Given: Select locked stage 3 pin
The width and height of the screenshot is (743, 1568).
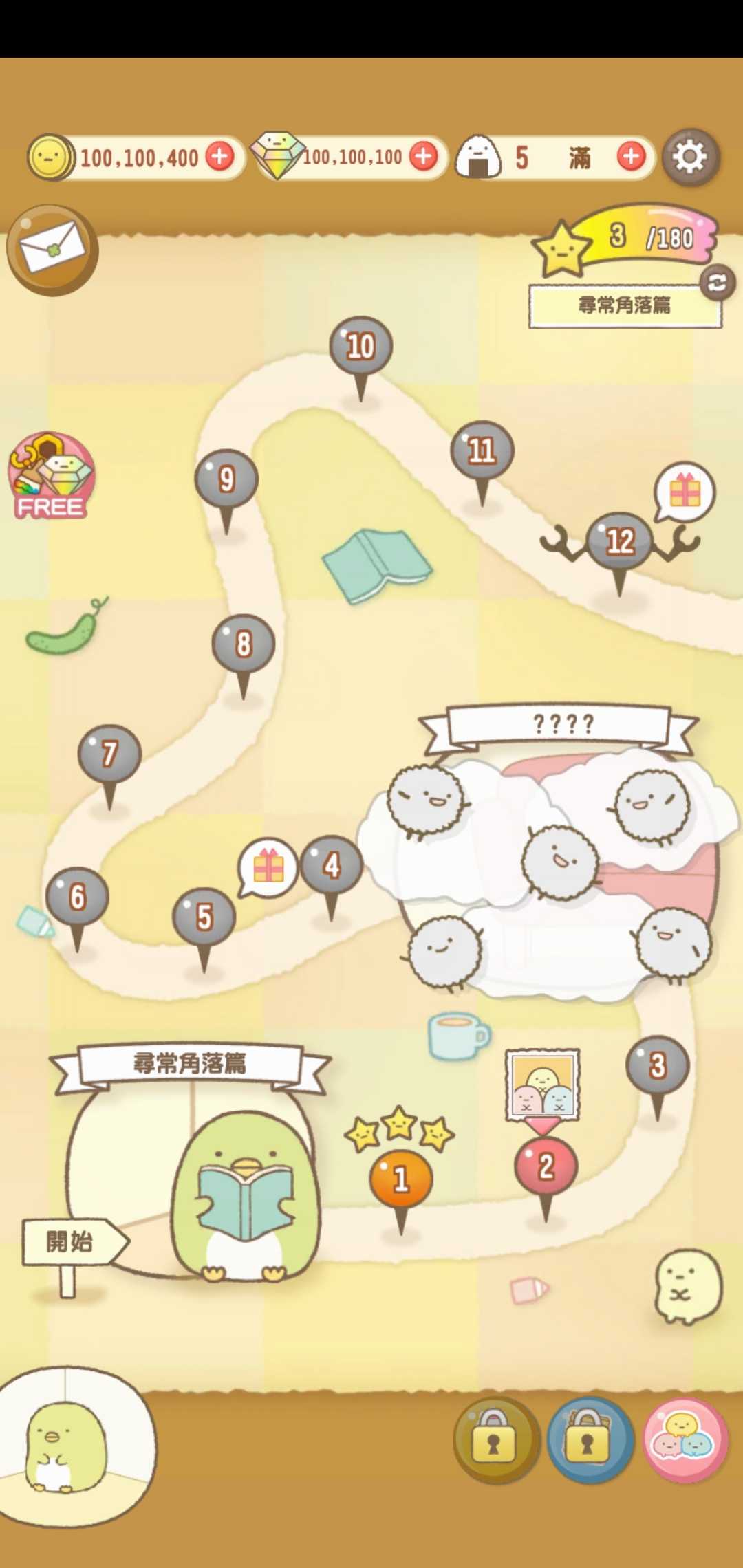Looking at the screenshot, I should coord(657,1066).
